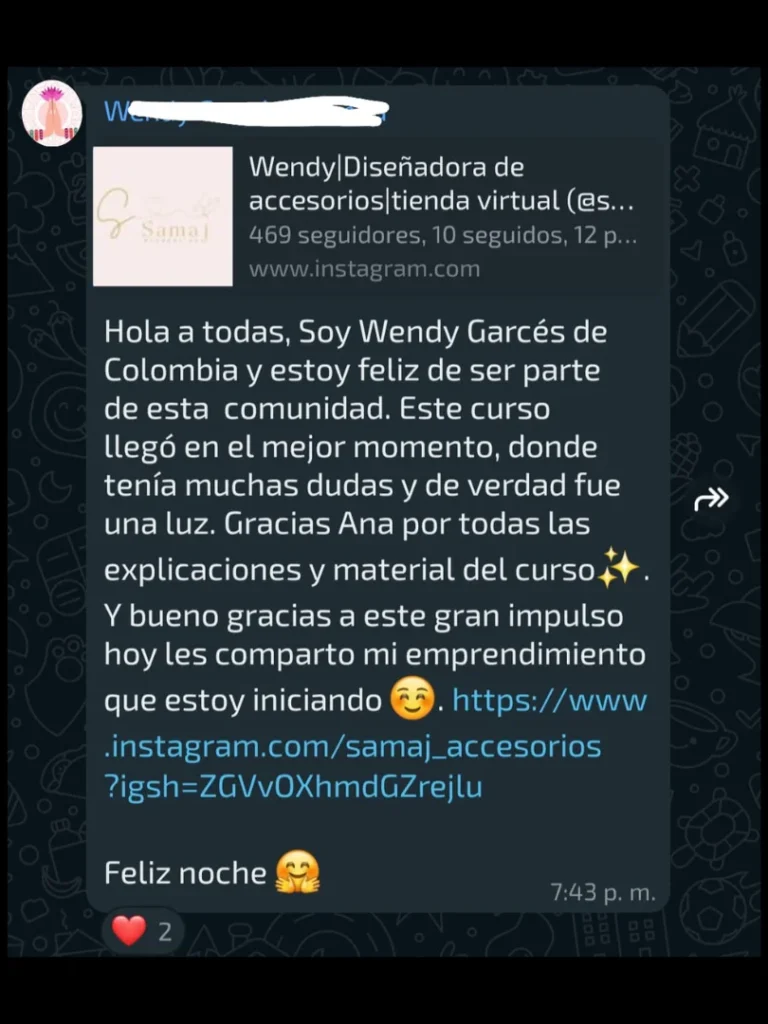Screen dimensions: 768x1024
Task: Forward Wendy's message with the arrow icon
Action: (711, 499)
